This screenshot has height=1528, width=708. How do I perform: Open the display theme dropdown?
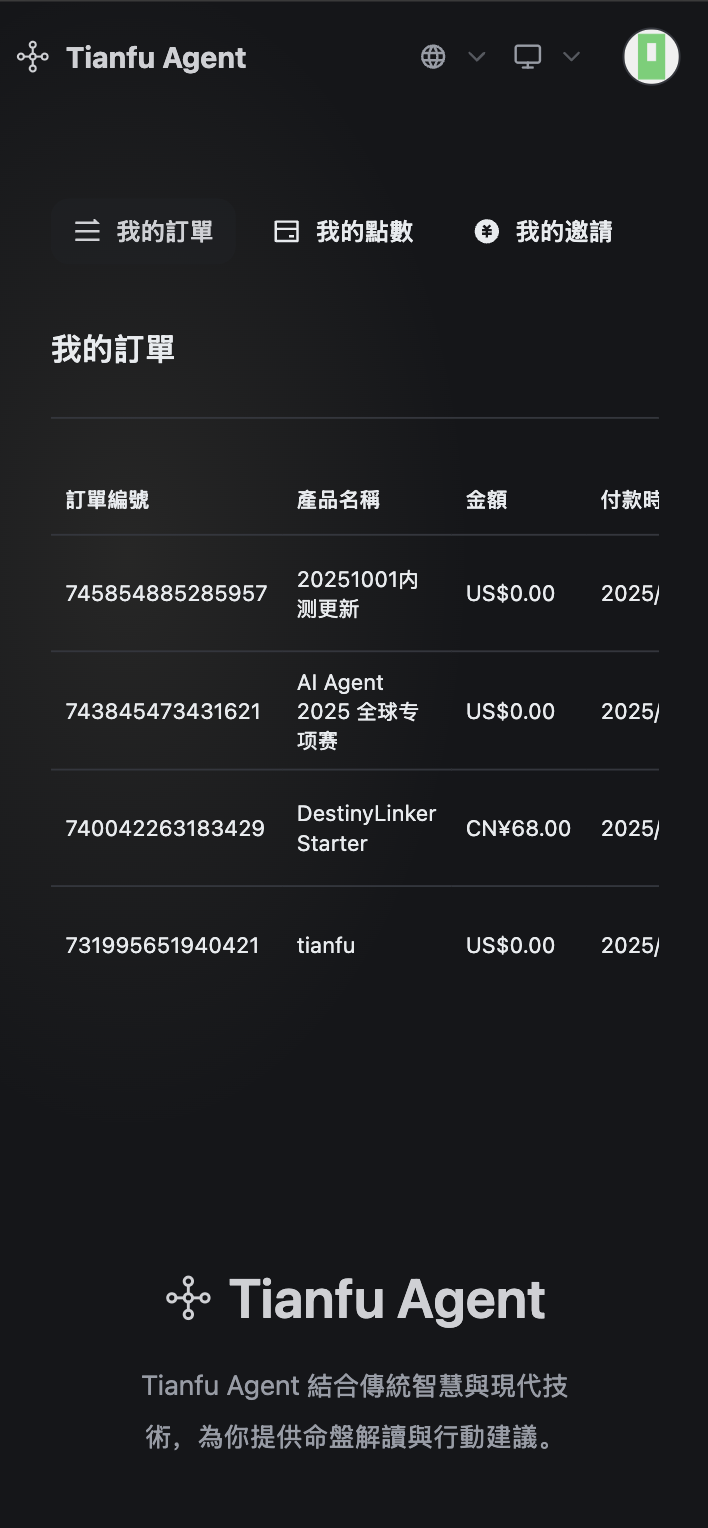point(546,57)
